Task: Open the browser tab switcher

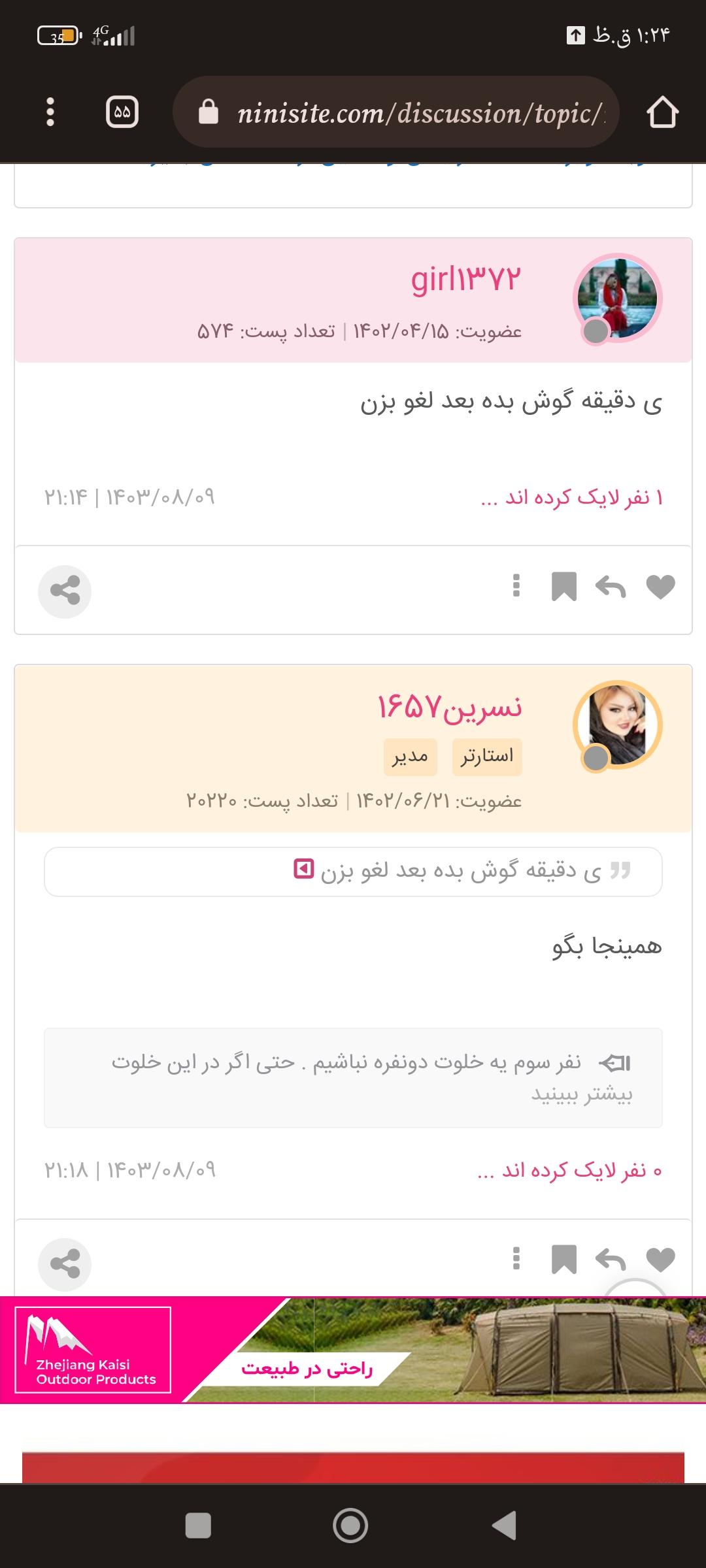Action: point(122,112)
